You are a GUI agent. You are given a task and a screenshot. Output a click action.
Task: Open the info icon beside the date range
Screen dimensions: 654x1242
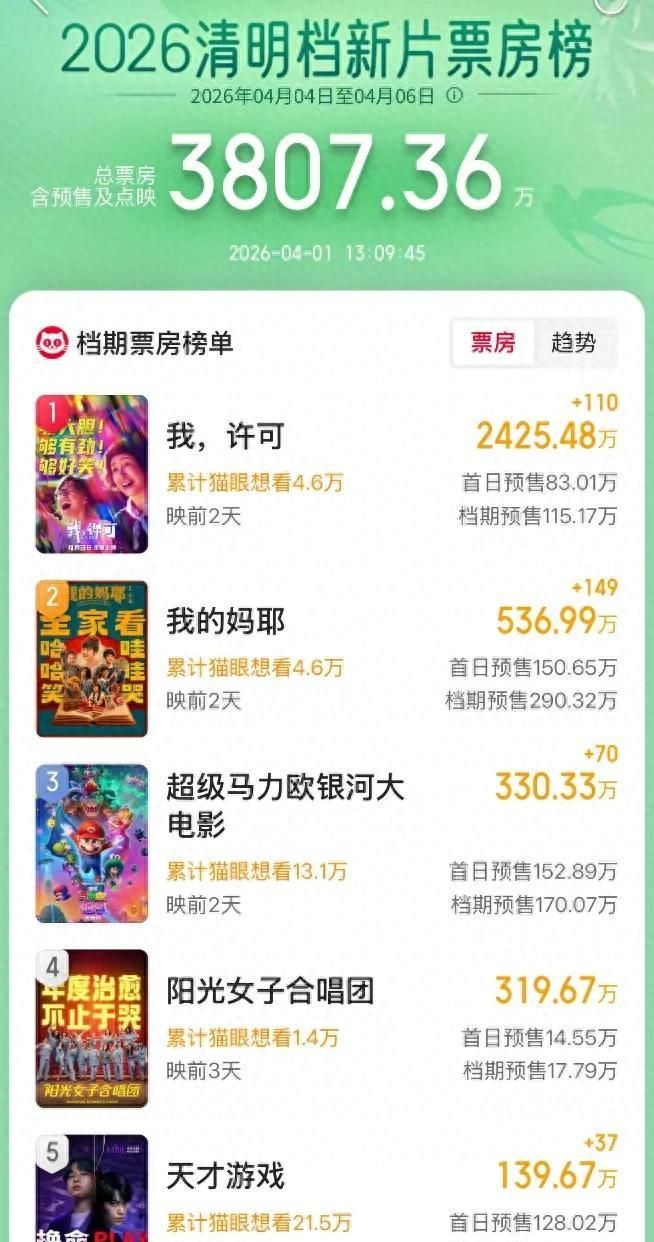(x=454, y=96)
